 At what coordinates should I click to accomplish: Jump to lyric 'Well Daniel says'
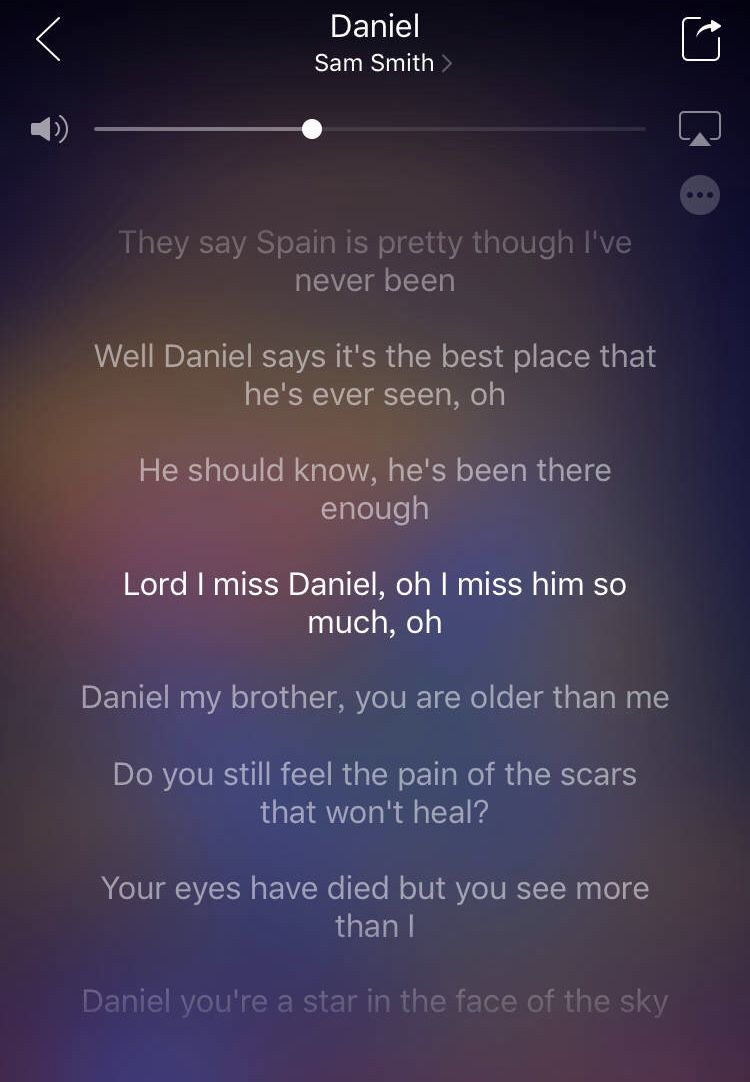pos(375,374)
